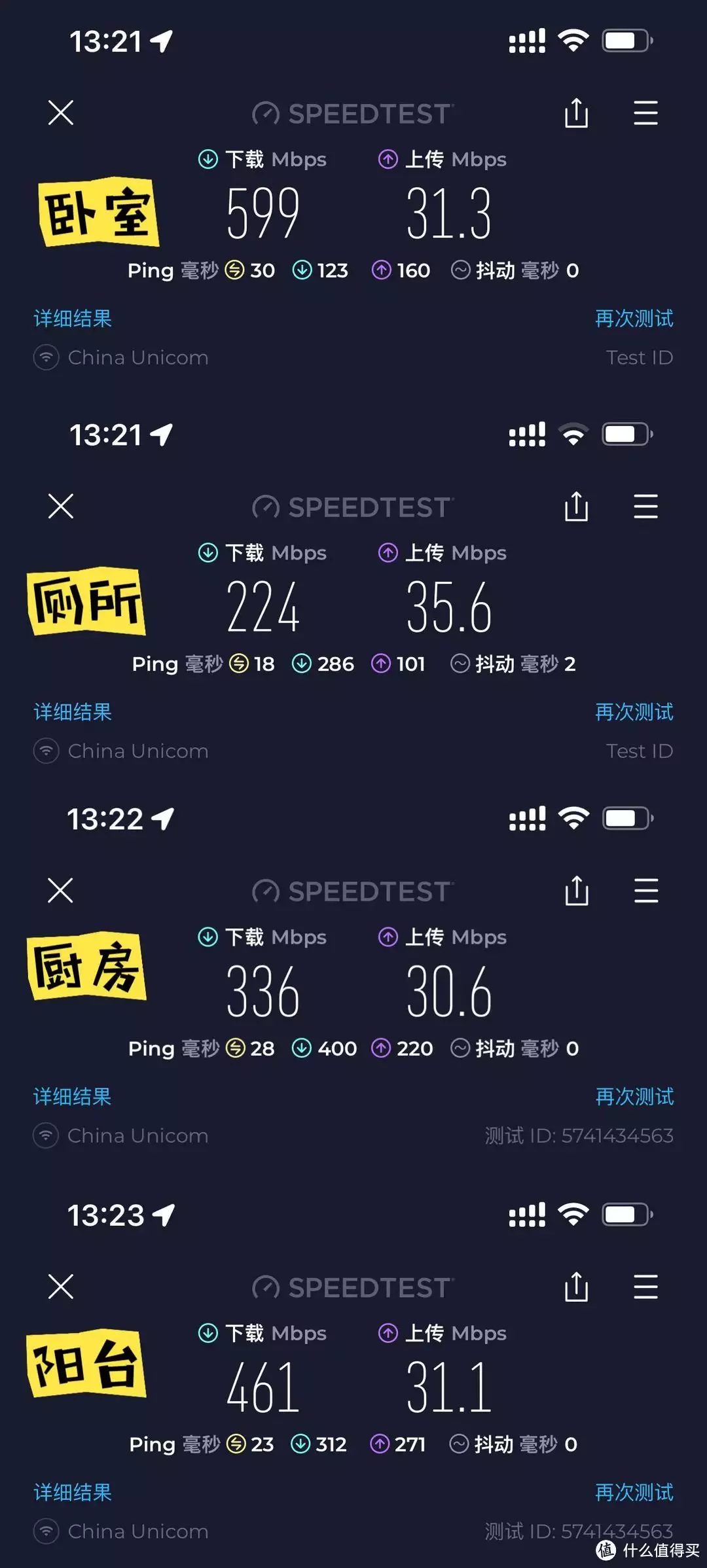
Task: Tap the yellow 厨房 label sticker
Action: (86, 969)
